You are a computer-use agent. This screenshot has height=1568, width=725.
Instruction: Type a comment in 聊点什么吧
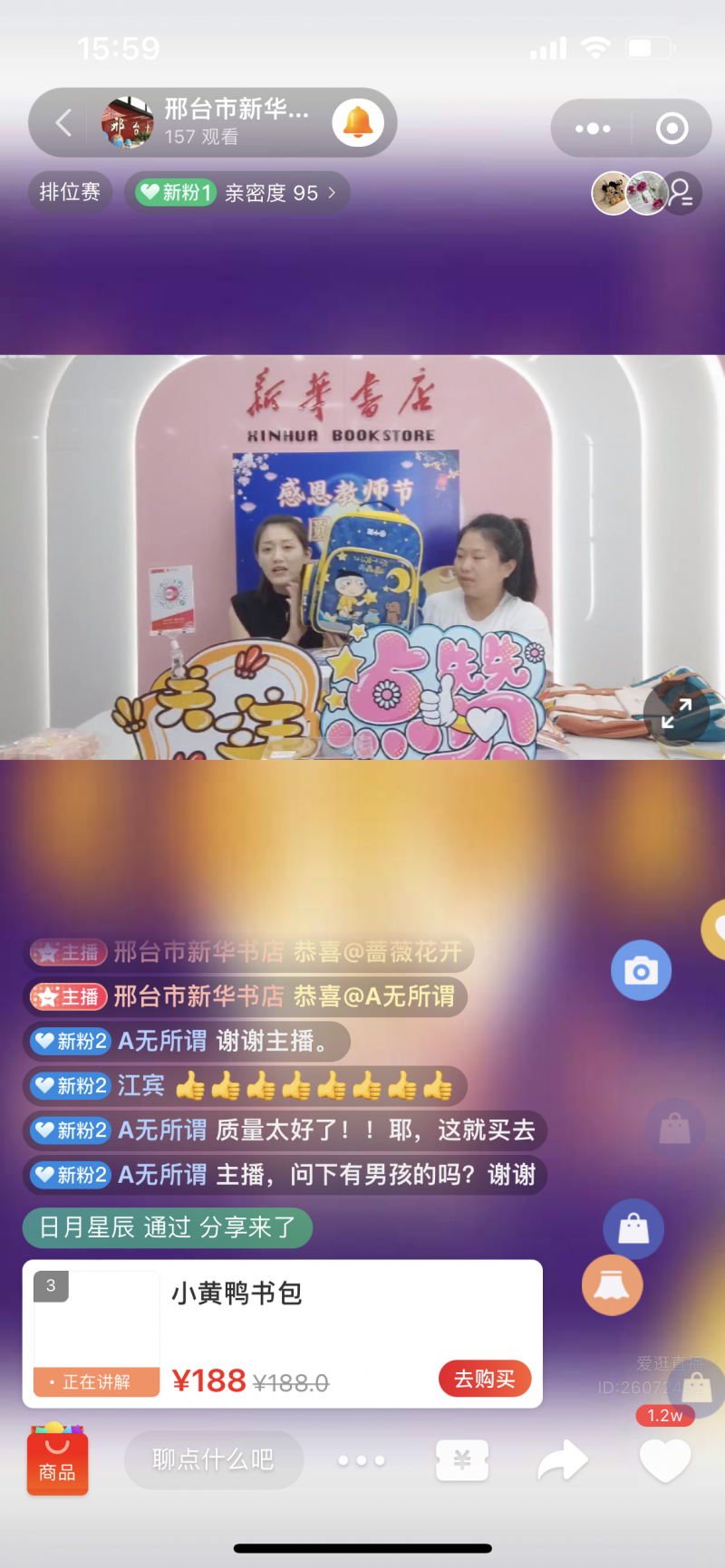click(x=213, y=1459)
